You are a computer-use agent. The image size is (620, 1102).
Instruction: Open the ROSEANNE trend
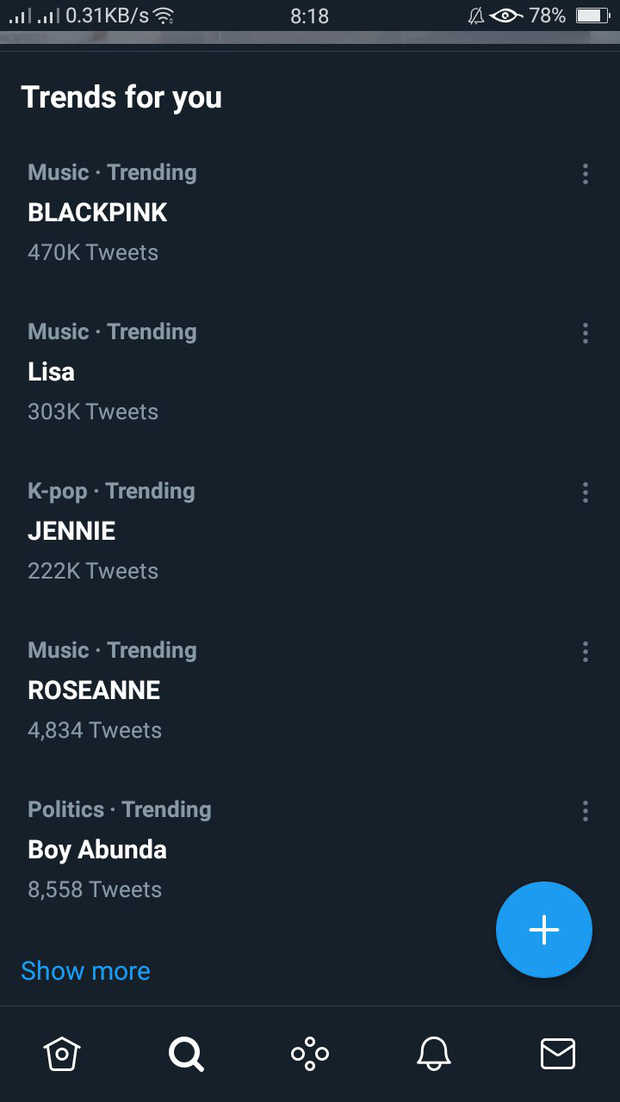coord(310,690)
